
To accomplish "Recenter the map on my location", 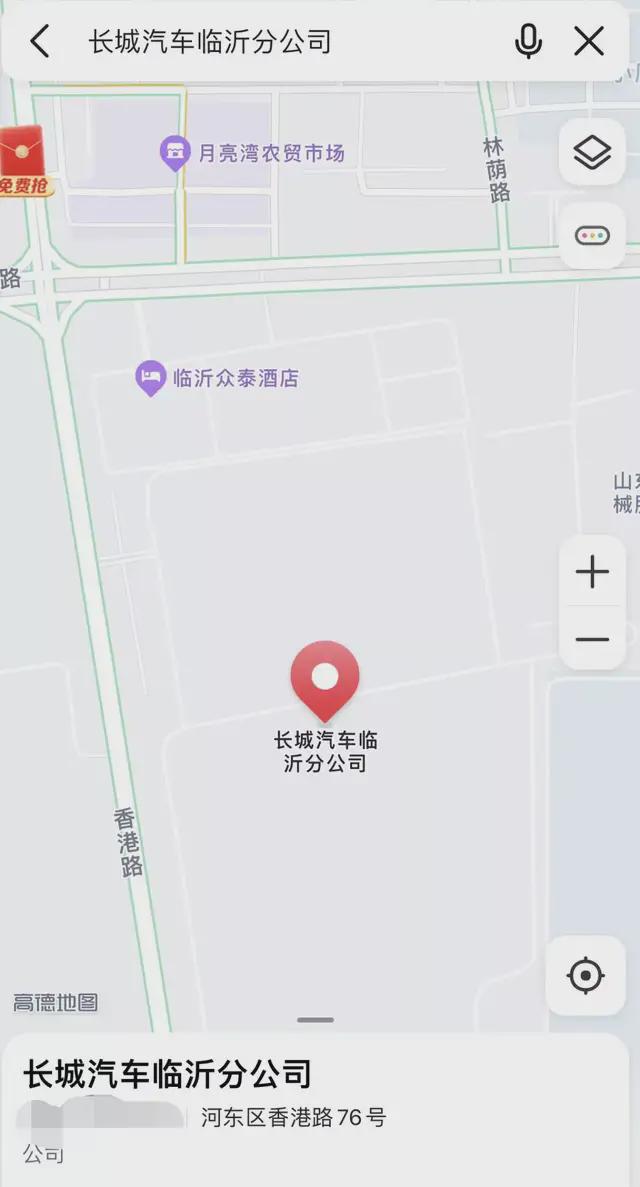I will pyautogui.click(x=586, y=975).
